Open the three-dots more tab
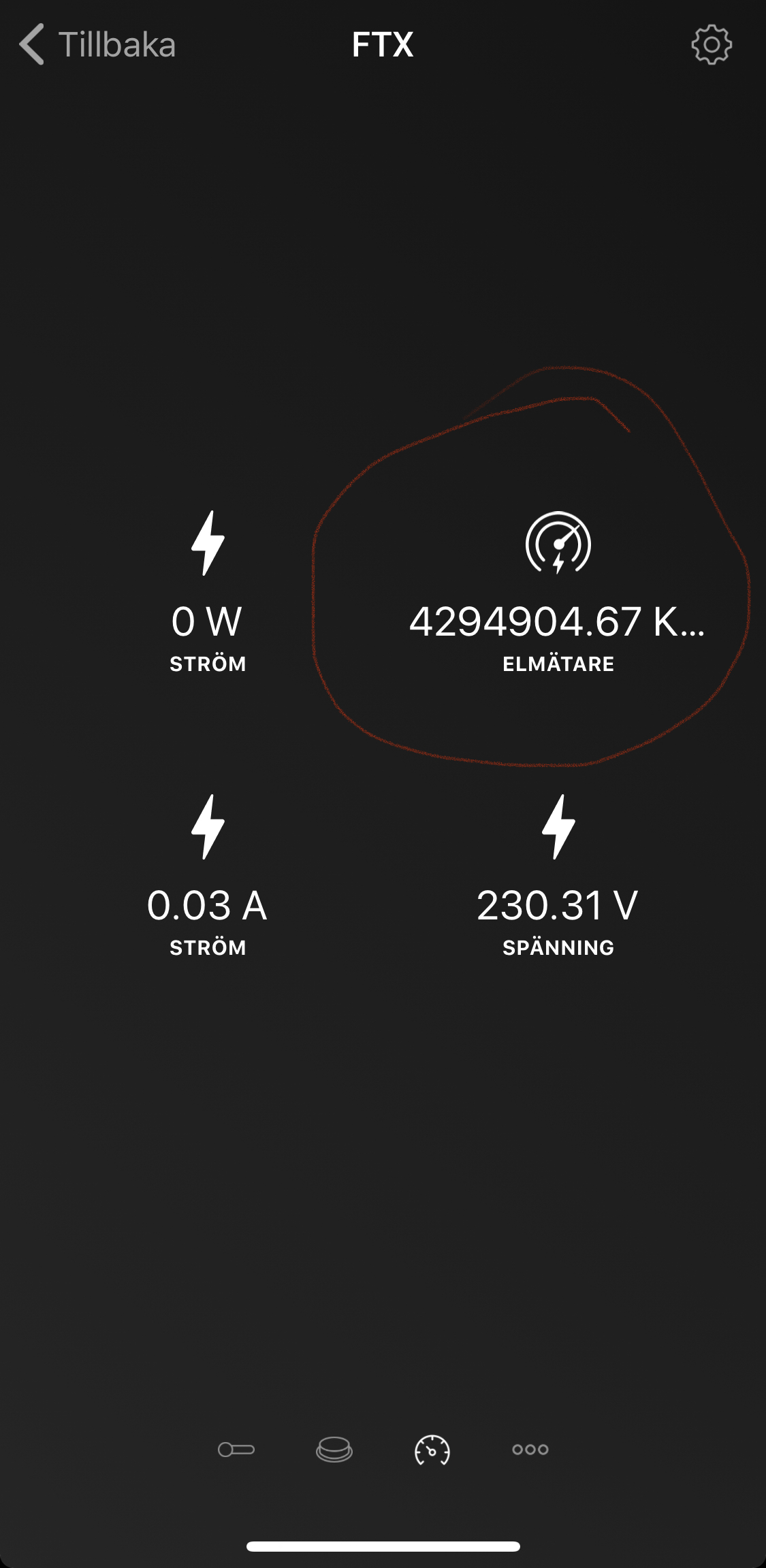This screenshot has height=1568, width=766. (x=530, y=1450)
